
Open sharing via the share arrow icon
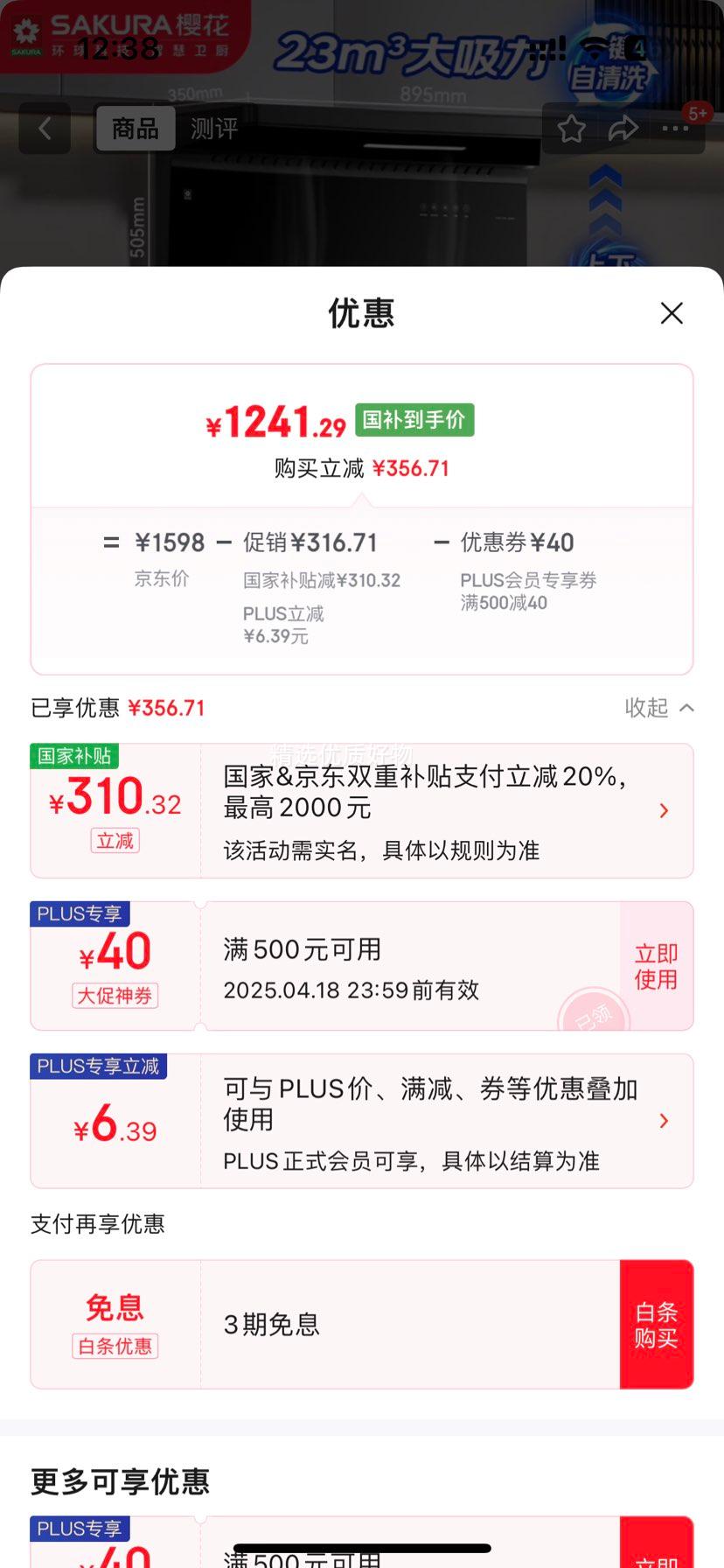point(623,128)
